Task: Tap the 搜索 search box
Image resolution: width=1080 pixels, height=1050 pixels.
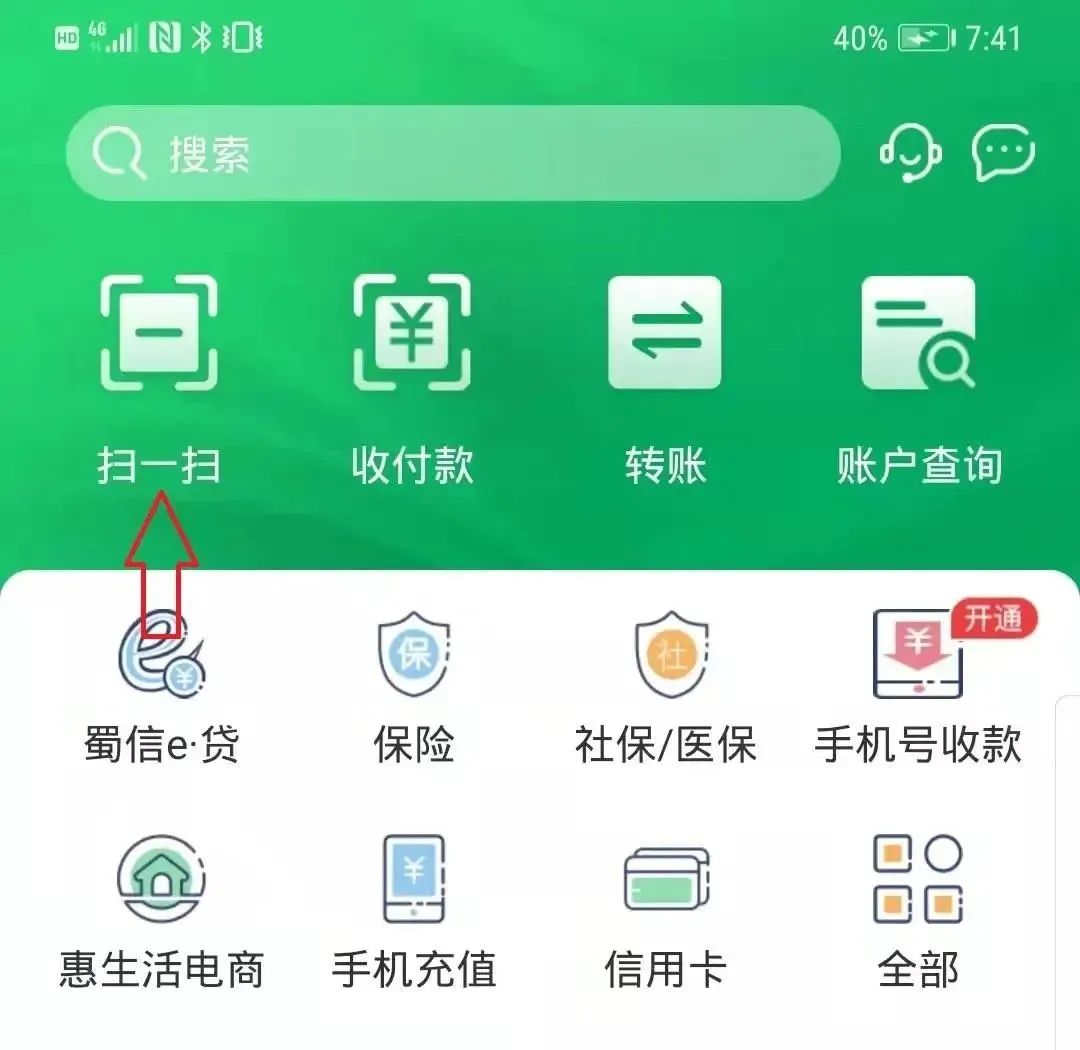Action: click(x=452, y=153)
